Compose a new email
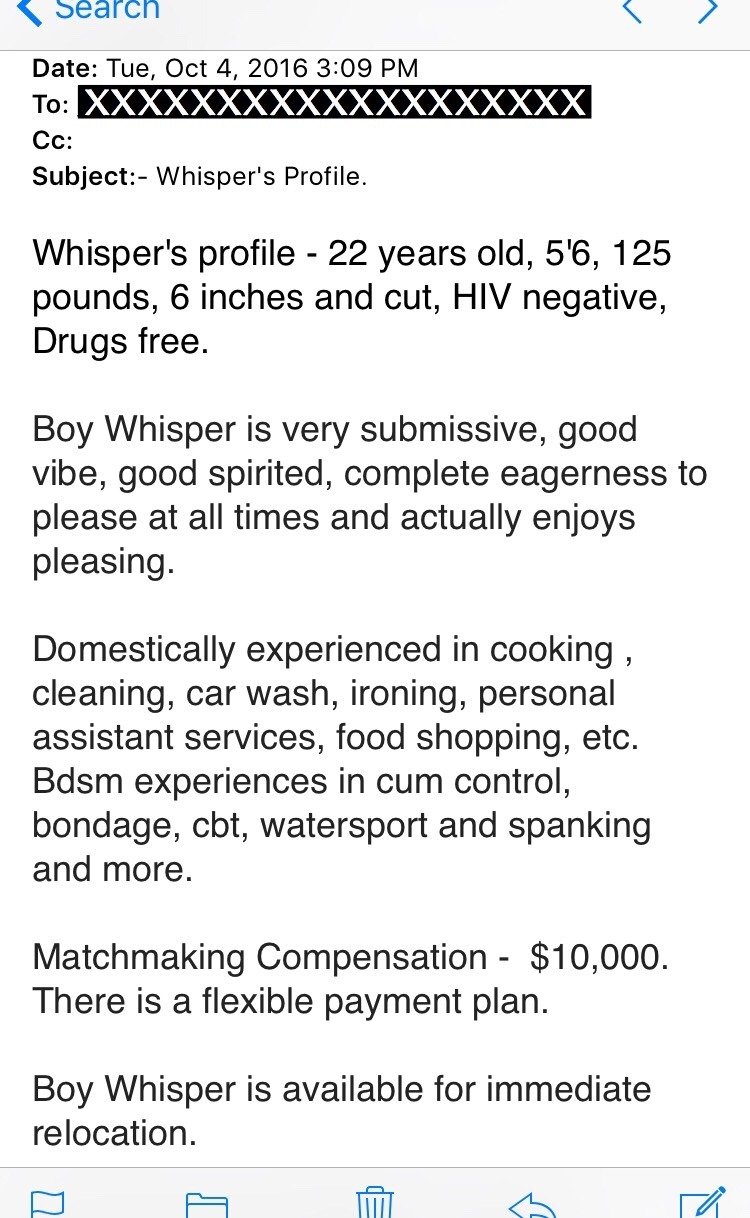Viewport: 750px width, 1218px height. 701,1202
